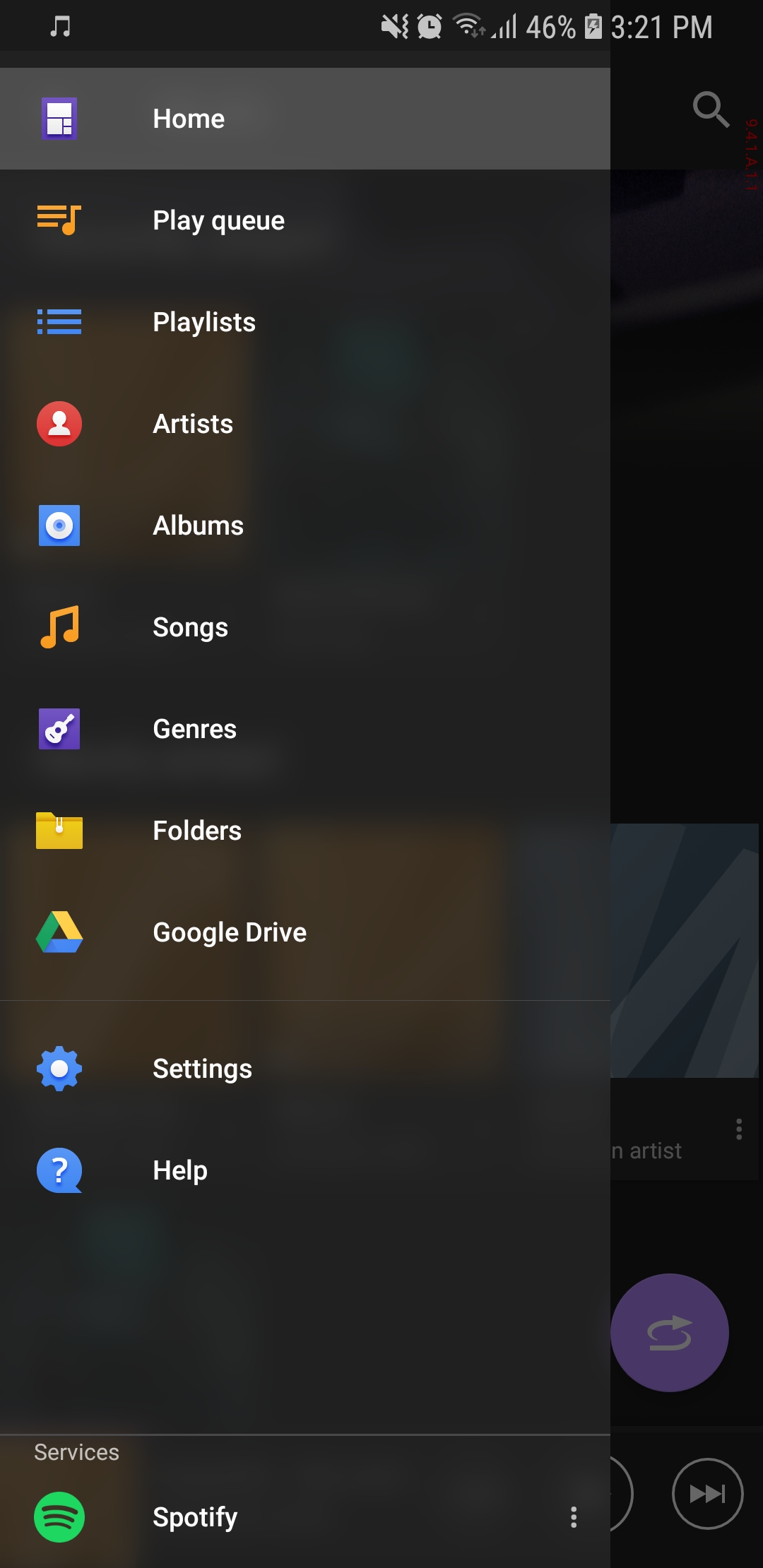Select Help in the navigation drawer

(179, 1170)
